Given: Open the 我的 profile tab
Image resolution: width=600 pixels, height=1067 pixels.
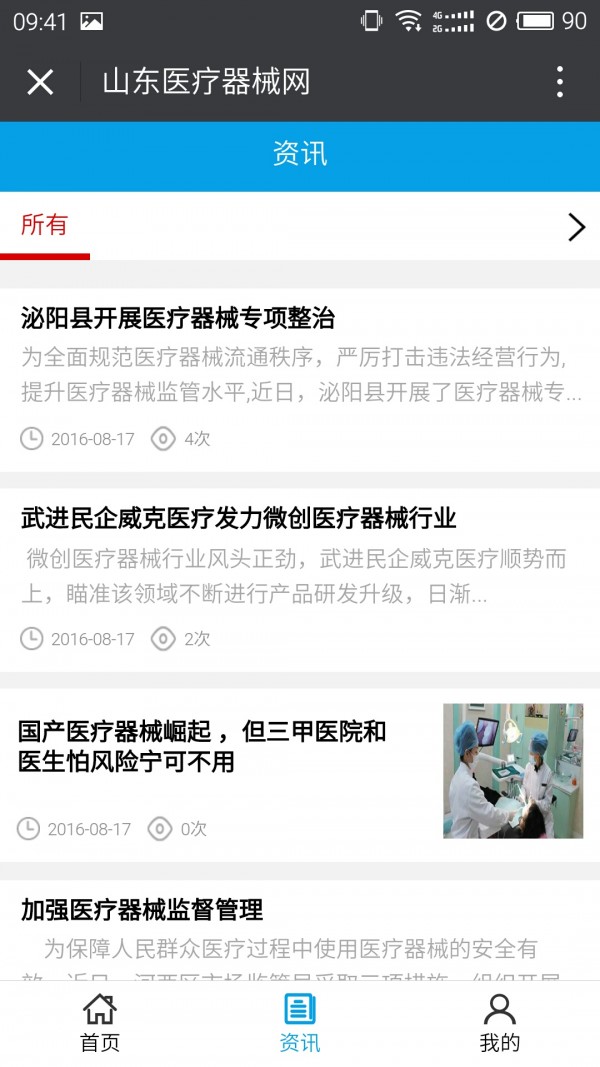Looking at the screenshot, I should coord(499,1023).
